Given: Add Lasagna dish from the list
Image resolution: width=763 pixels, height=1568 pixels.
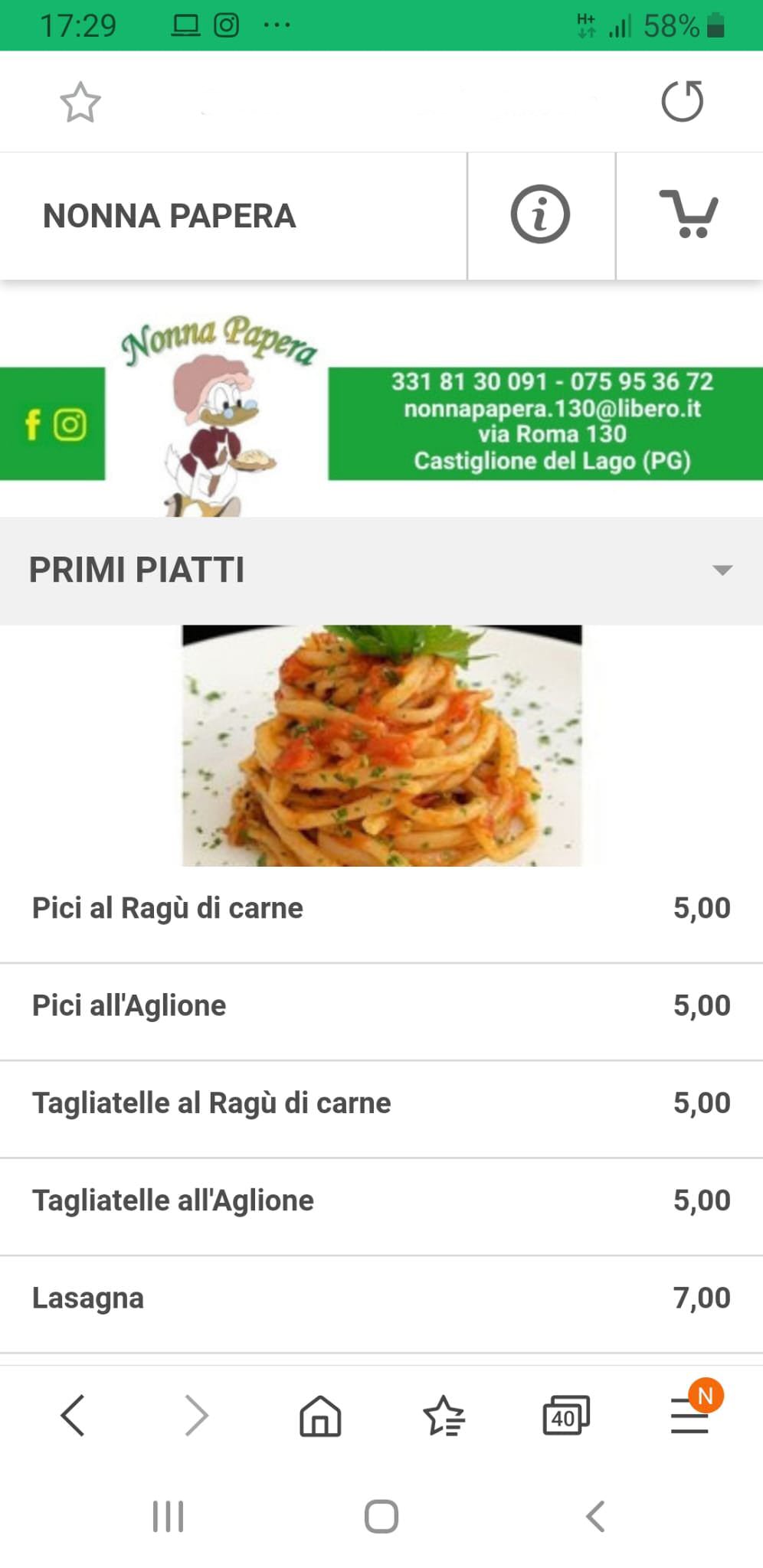Looking at the screenshot, I should (381, 1298).
